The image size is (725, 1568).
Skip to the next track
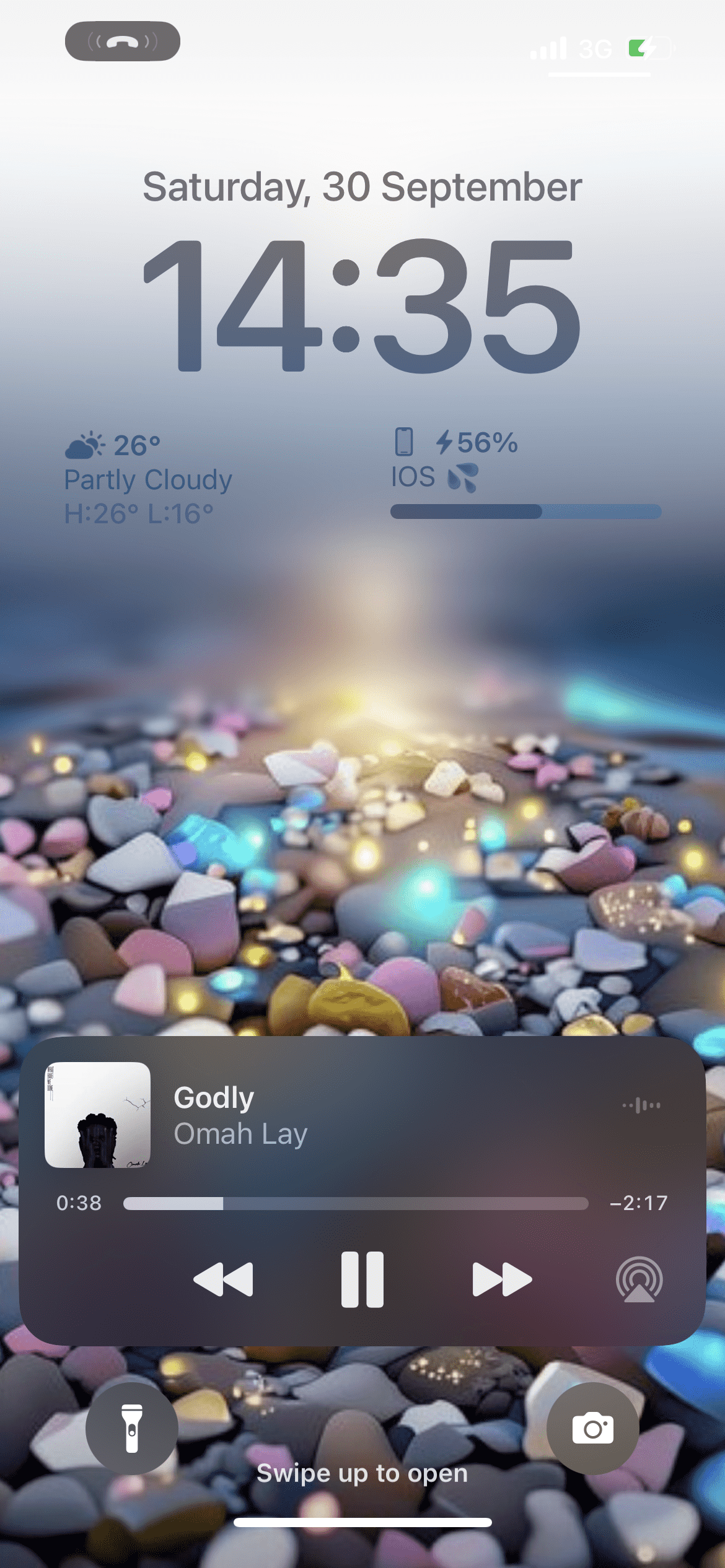click(502, 1279)
